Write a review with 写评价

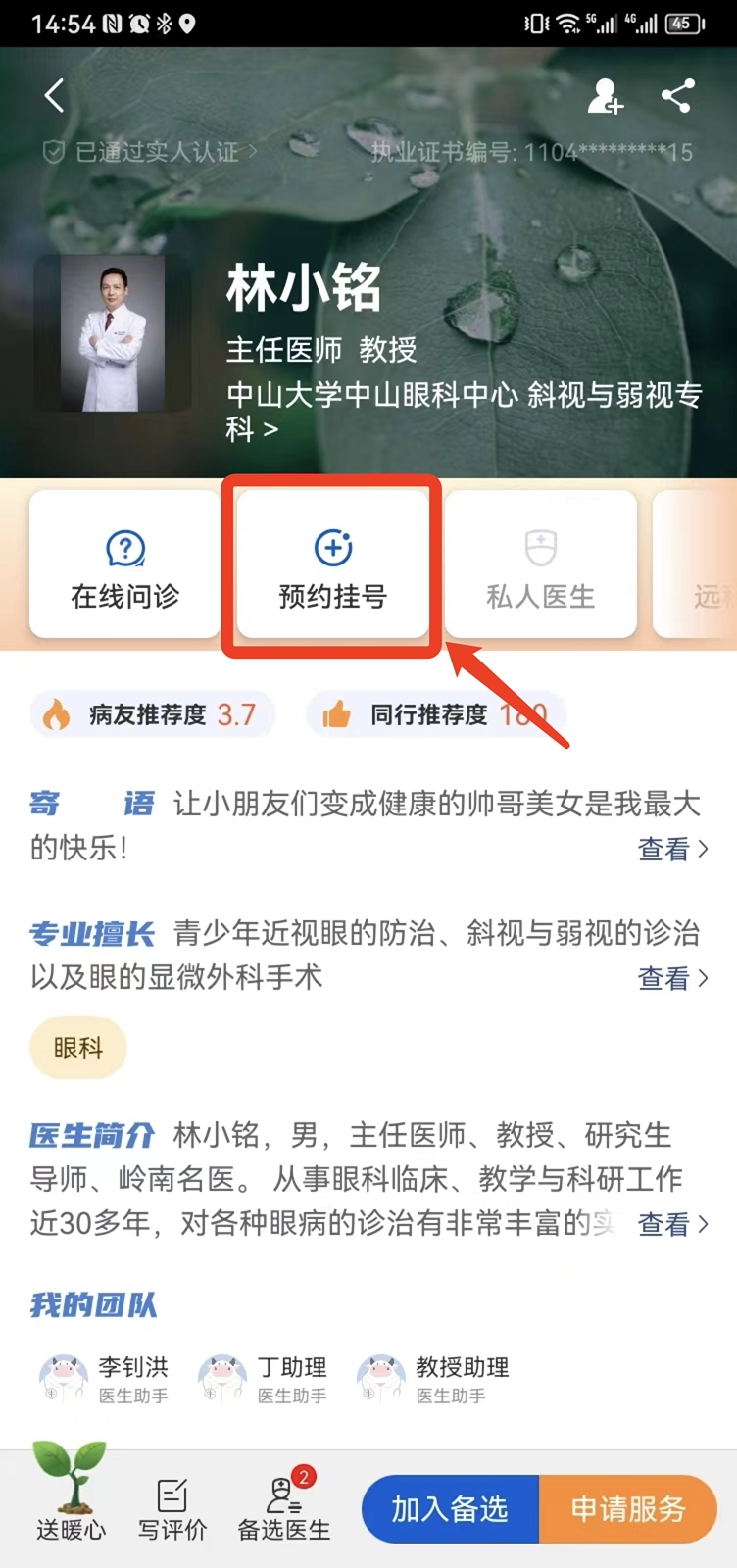point(172,1509)
